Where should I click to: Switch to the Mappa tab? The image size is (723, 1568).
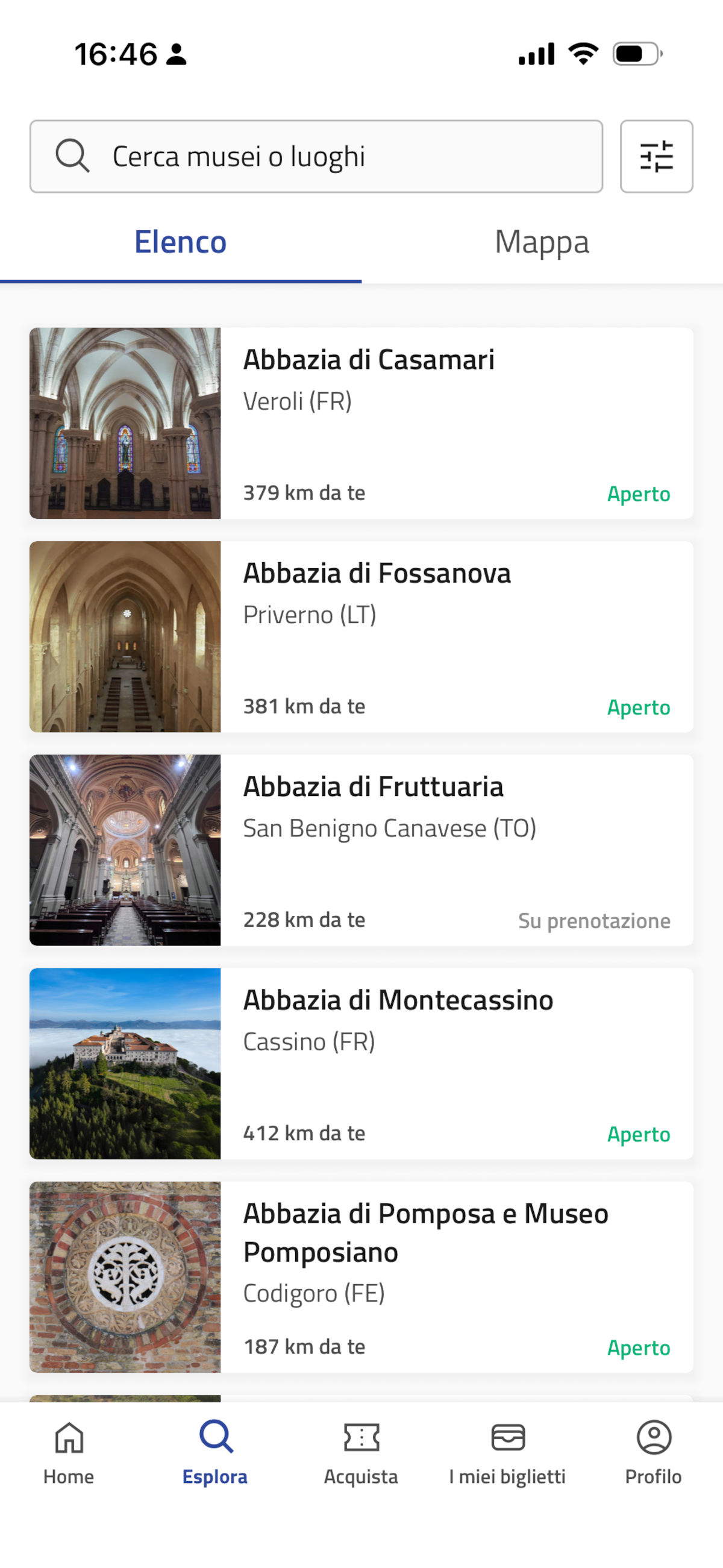pos(542,242)
